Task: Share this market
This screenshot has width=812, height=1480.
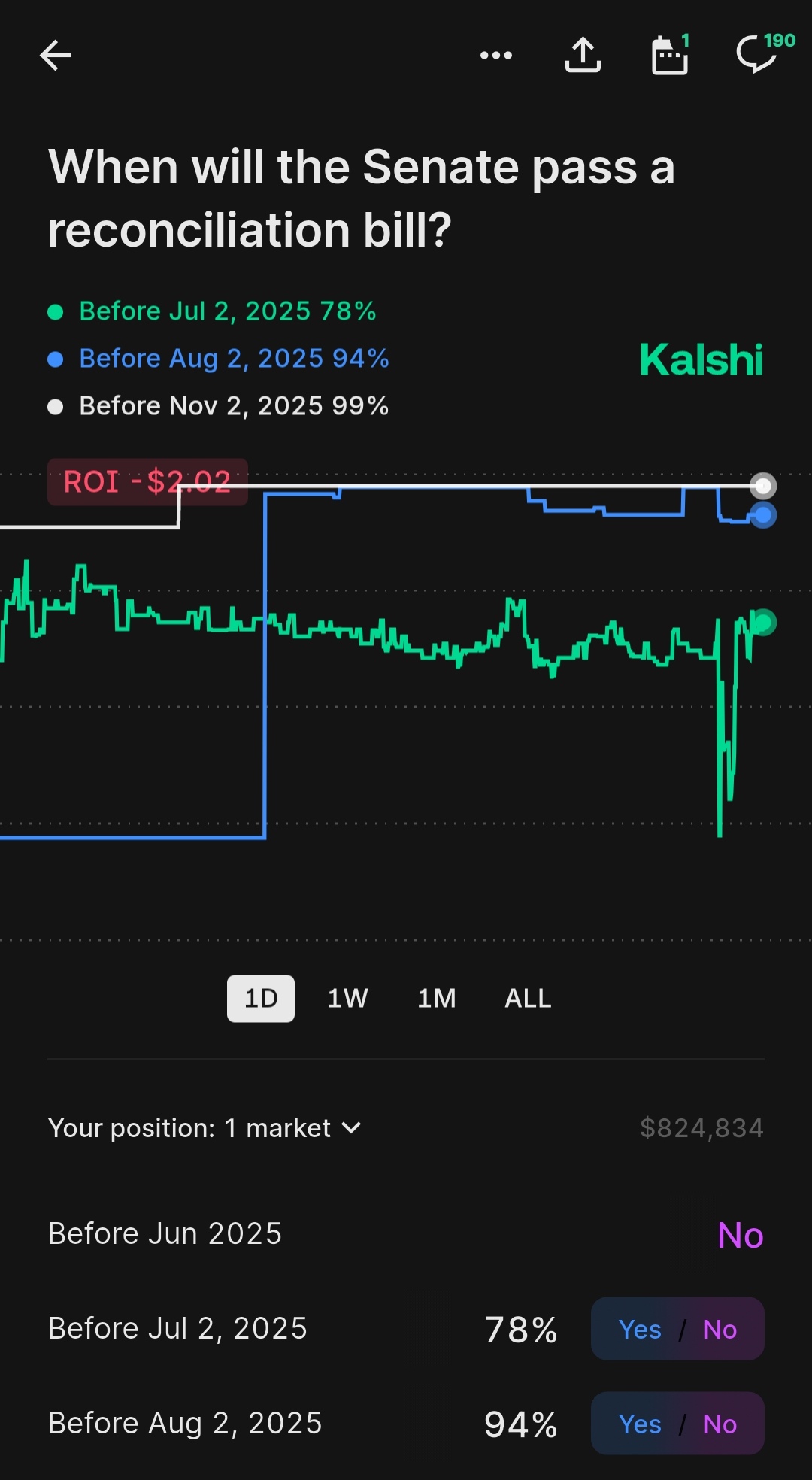Action: [x=583, y=55]
